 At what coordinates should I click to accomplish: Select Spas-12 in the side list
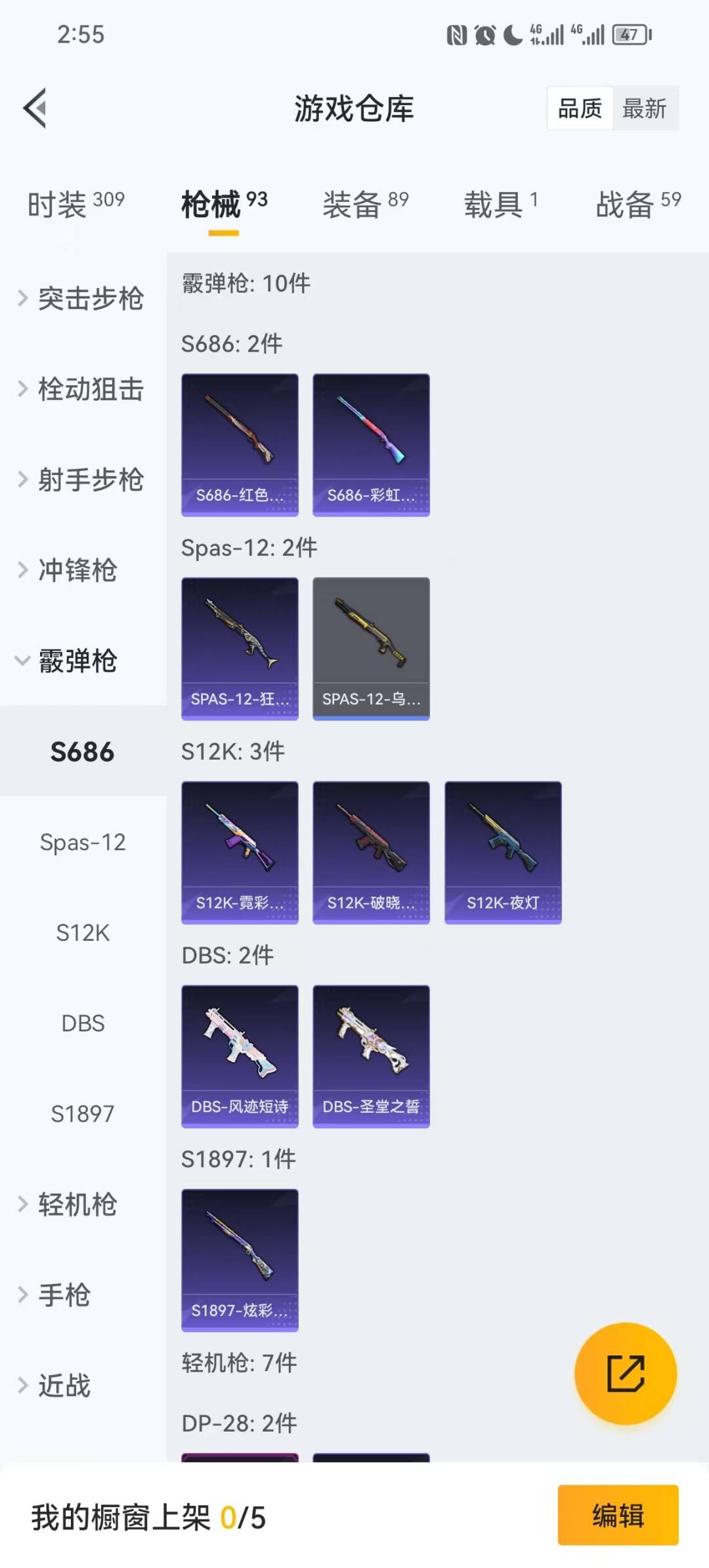pos(83,842)
